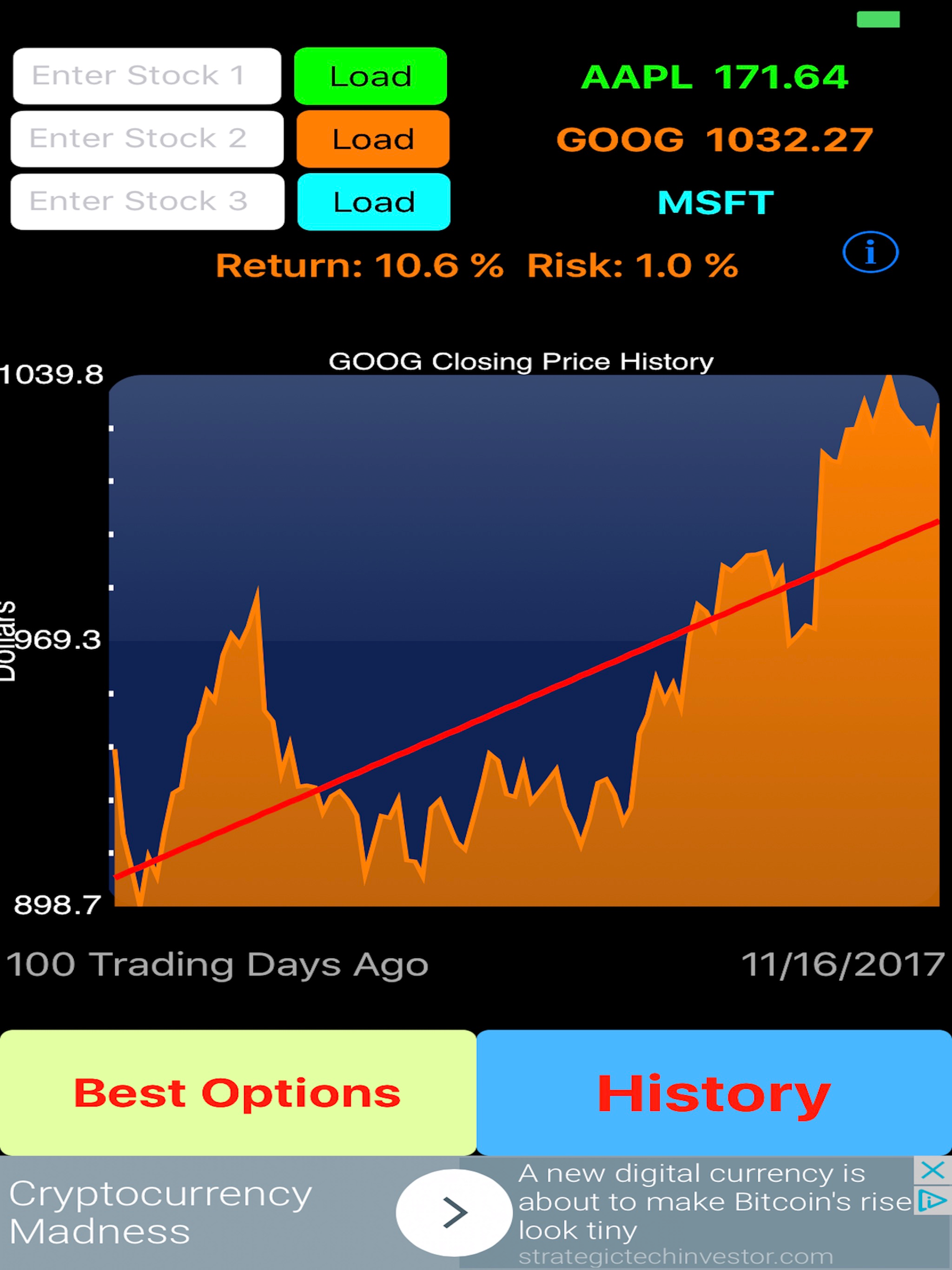Viewport: 952px width, 1270px height.
Task: Focus the Enter Stock 2 field
Action: [147, 139]
